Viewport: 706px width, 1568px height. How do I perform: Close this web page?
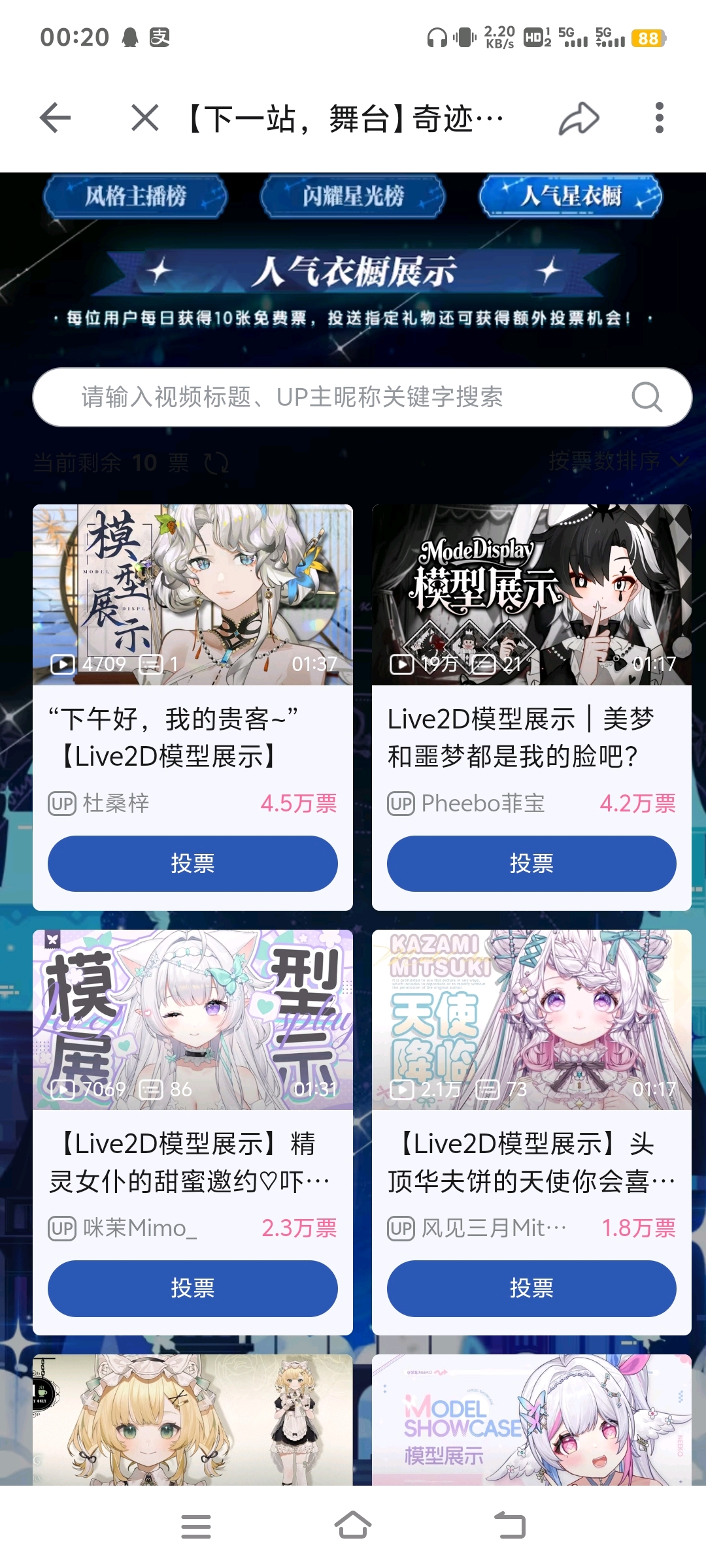144,118
